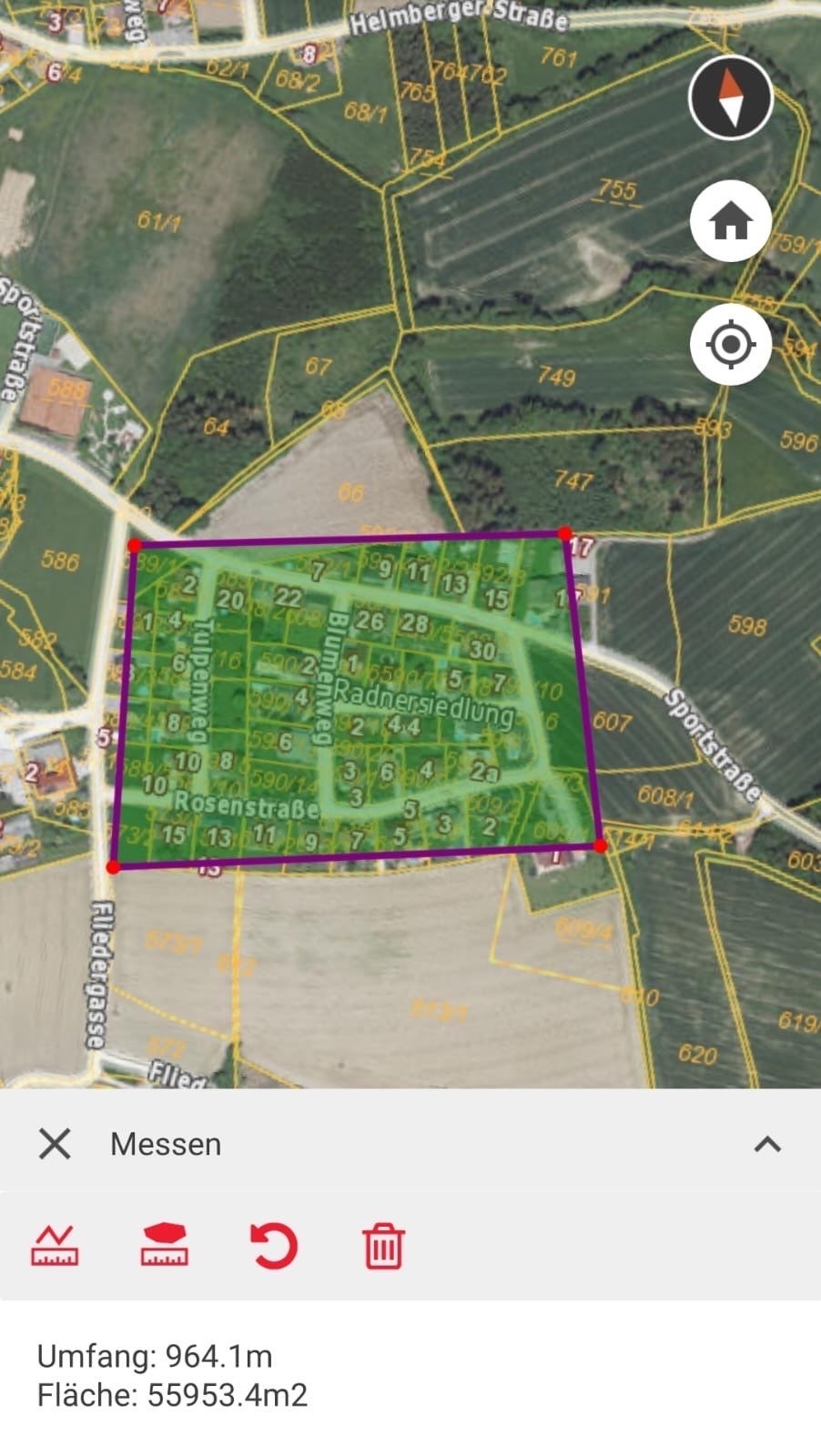821x1456 pixels.
Task: Close the Messen measuring panel
Action: coord(55,1144)
